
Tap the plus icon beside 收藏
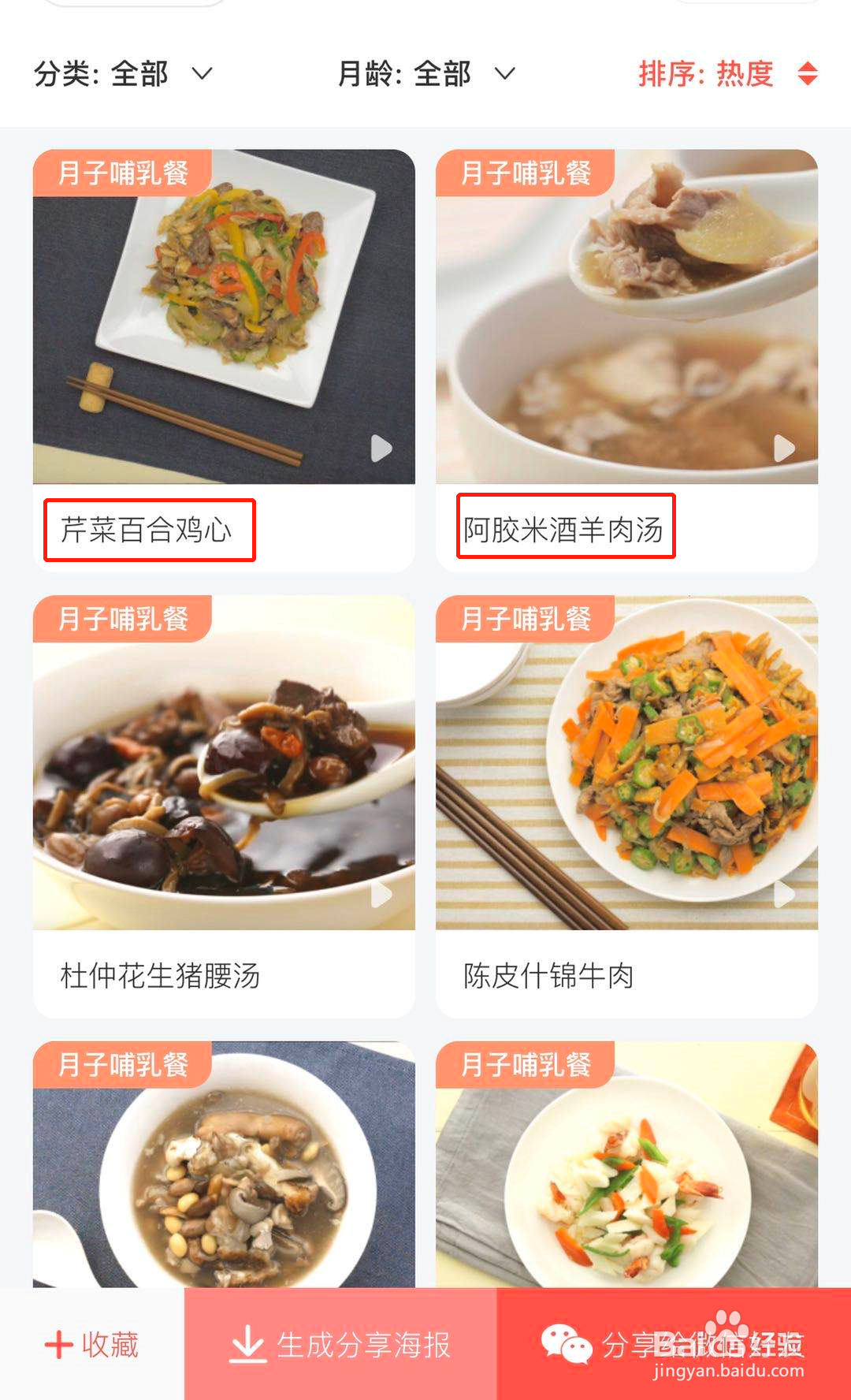pyautogui.click(x=57, y=1345)
